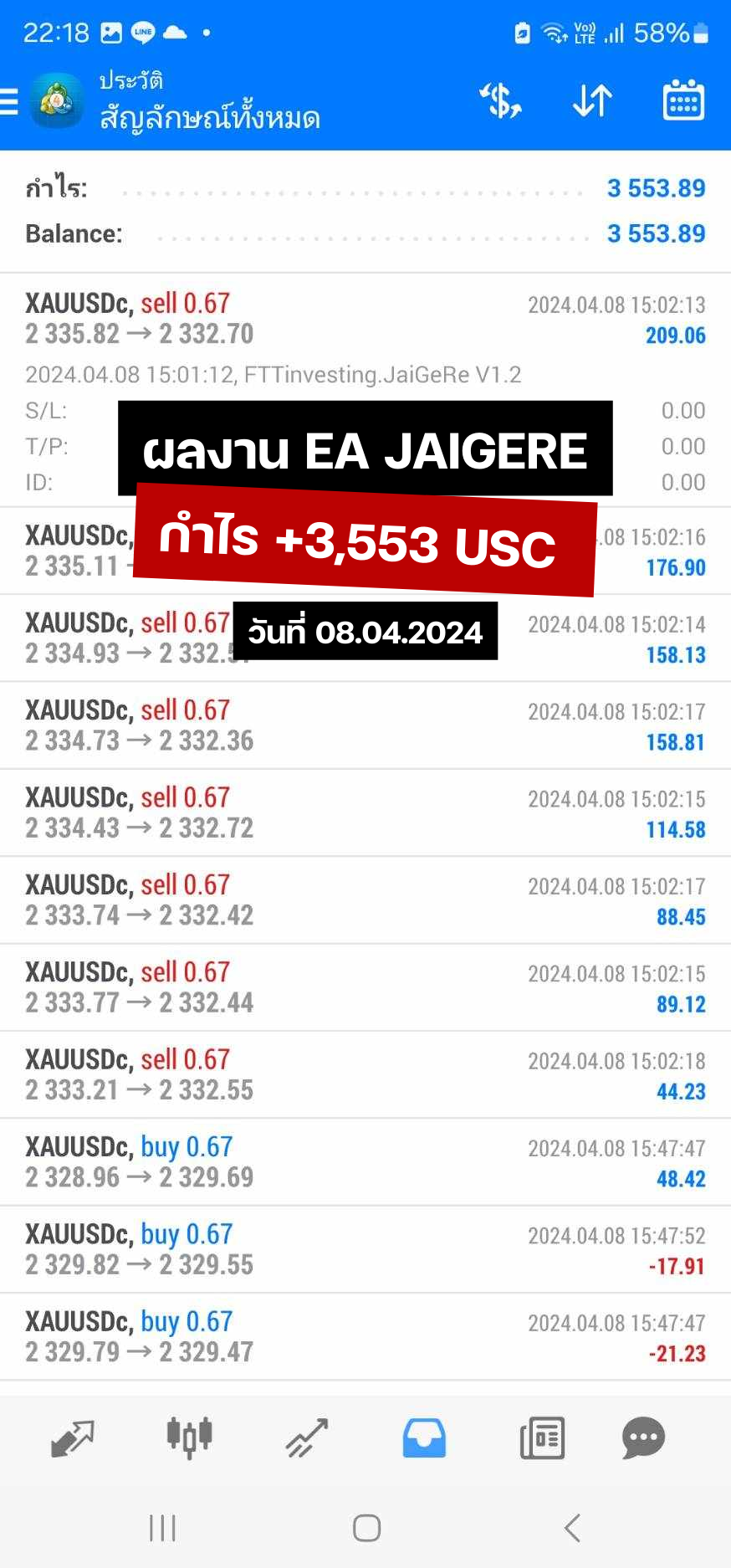Open the calendar date range picker
The image size is (731, 1568).
pos(683,101)
